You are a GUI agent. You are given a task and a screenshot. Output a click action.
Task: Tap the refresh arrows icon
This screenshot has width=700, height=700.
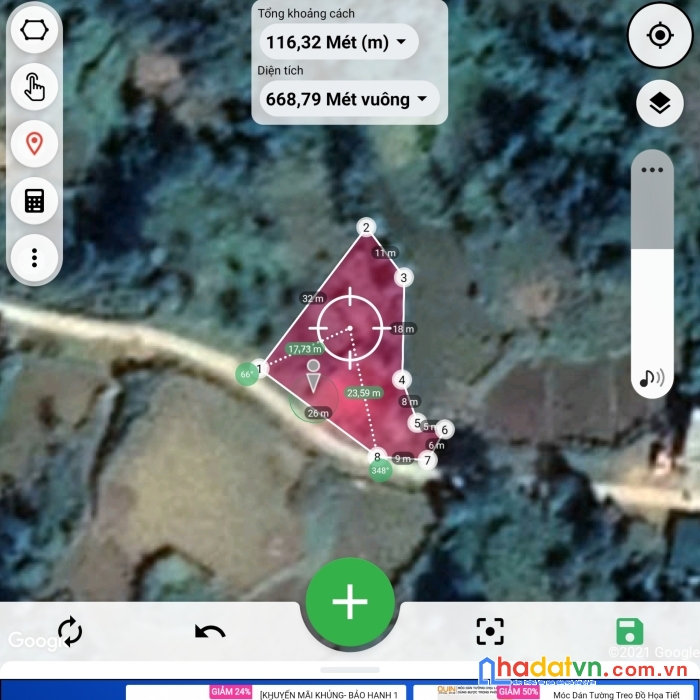[x=70, y=631]
